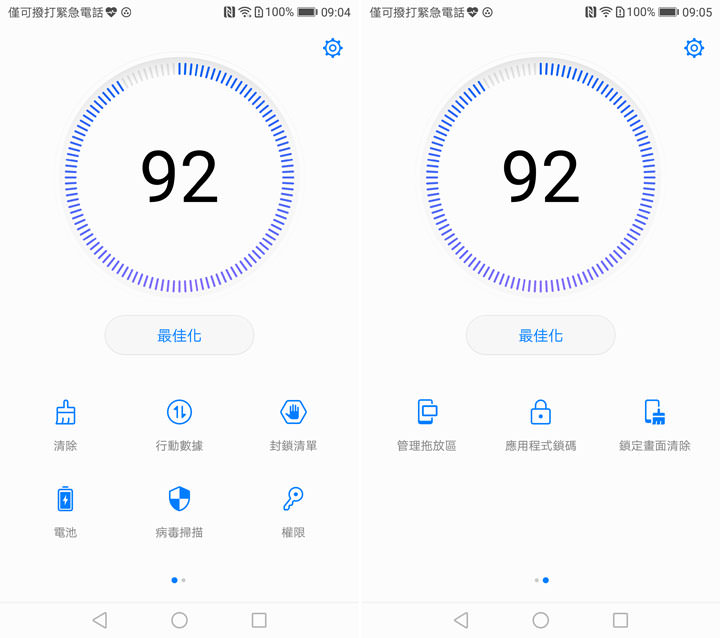Open 鎖定畫面清除 lock screen cleanup
This screenshot has width=720, height=638.
click(x=655, y=412)
